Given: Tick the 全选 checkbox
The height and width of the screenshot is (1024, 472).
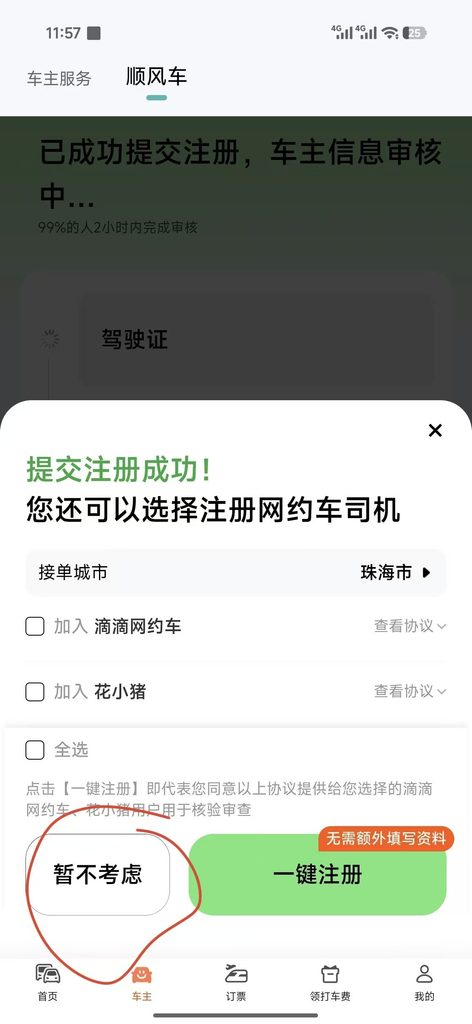Looking at the screenshot, I should pos(35,750).
